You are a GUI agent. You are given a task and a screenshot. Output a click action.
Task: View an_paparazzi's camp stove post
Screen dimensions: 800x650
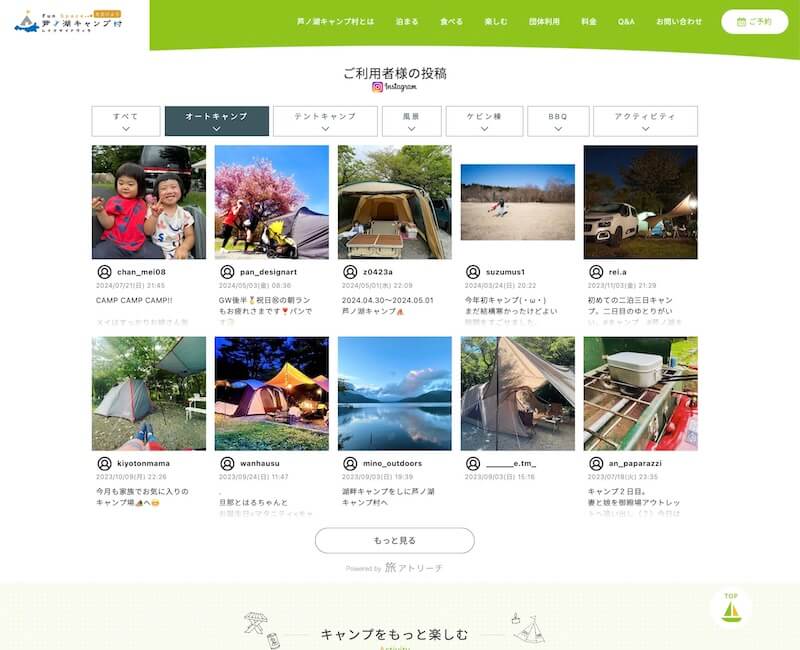click(x=640, y=393)
